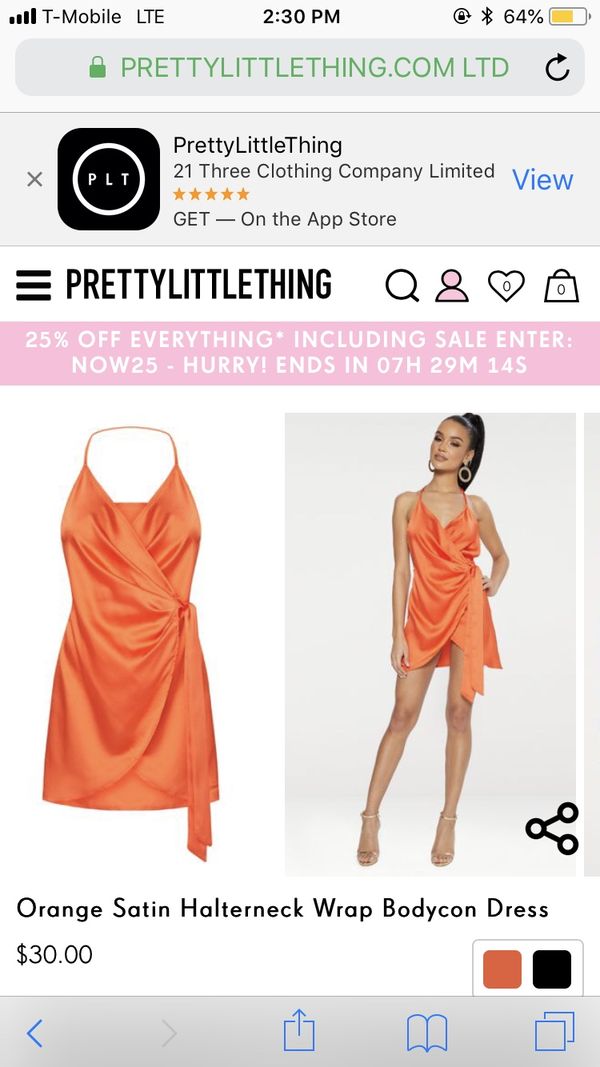Open the wishlist heart
This screenshot has height=1067, width=600.
click(x=506, y=285)
